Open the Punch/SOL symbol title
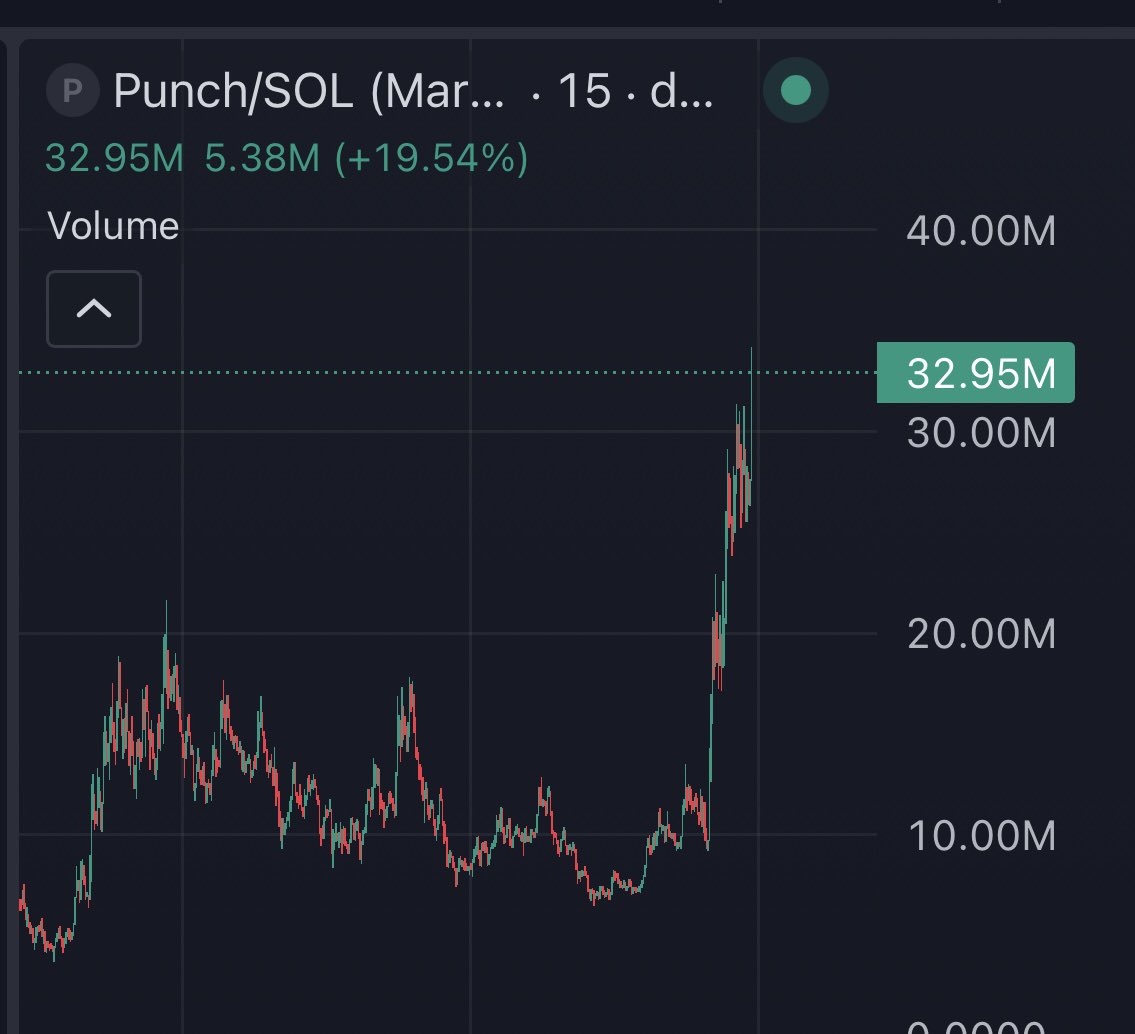Screen dimensions: 1135x1034 pos(308,92)
